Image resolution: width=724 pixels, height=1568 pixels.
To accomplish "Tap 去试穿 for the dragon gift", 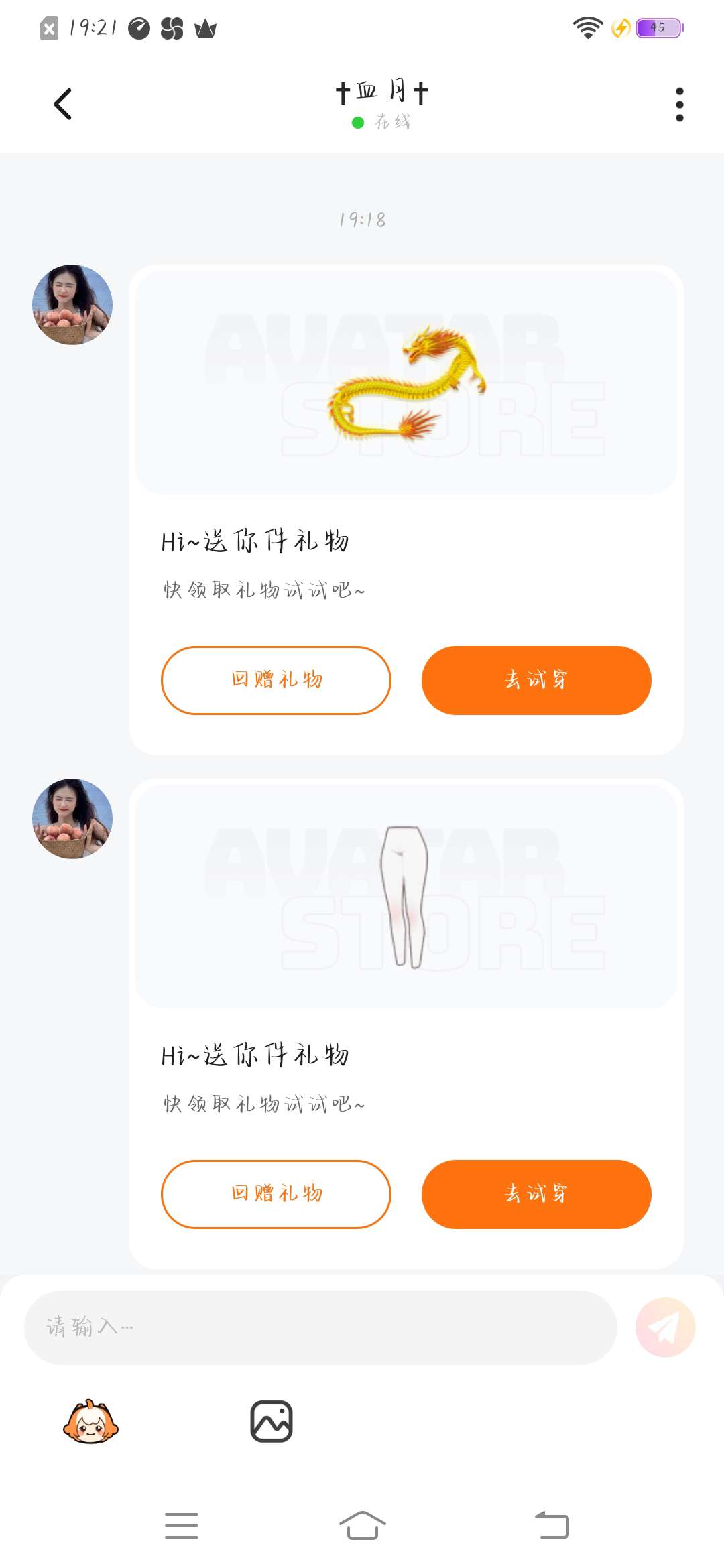I will coord(536,680).
